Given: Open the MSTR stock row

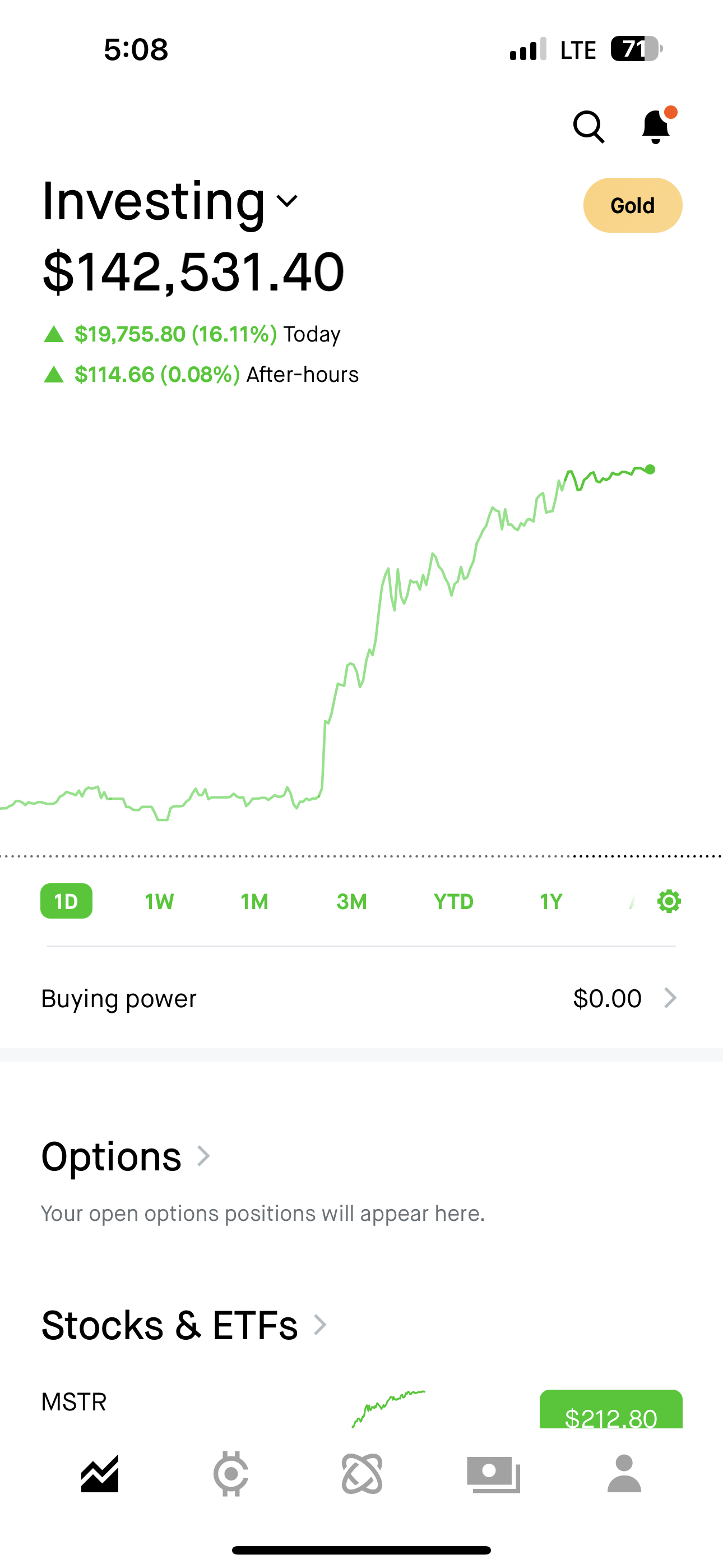Looking at the screenshot, I should point(74,1402).
